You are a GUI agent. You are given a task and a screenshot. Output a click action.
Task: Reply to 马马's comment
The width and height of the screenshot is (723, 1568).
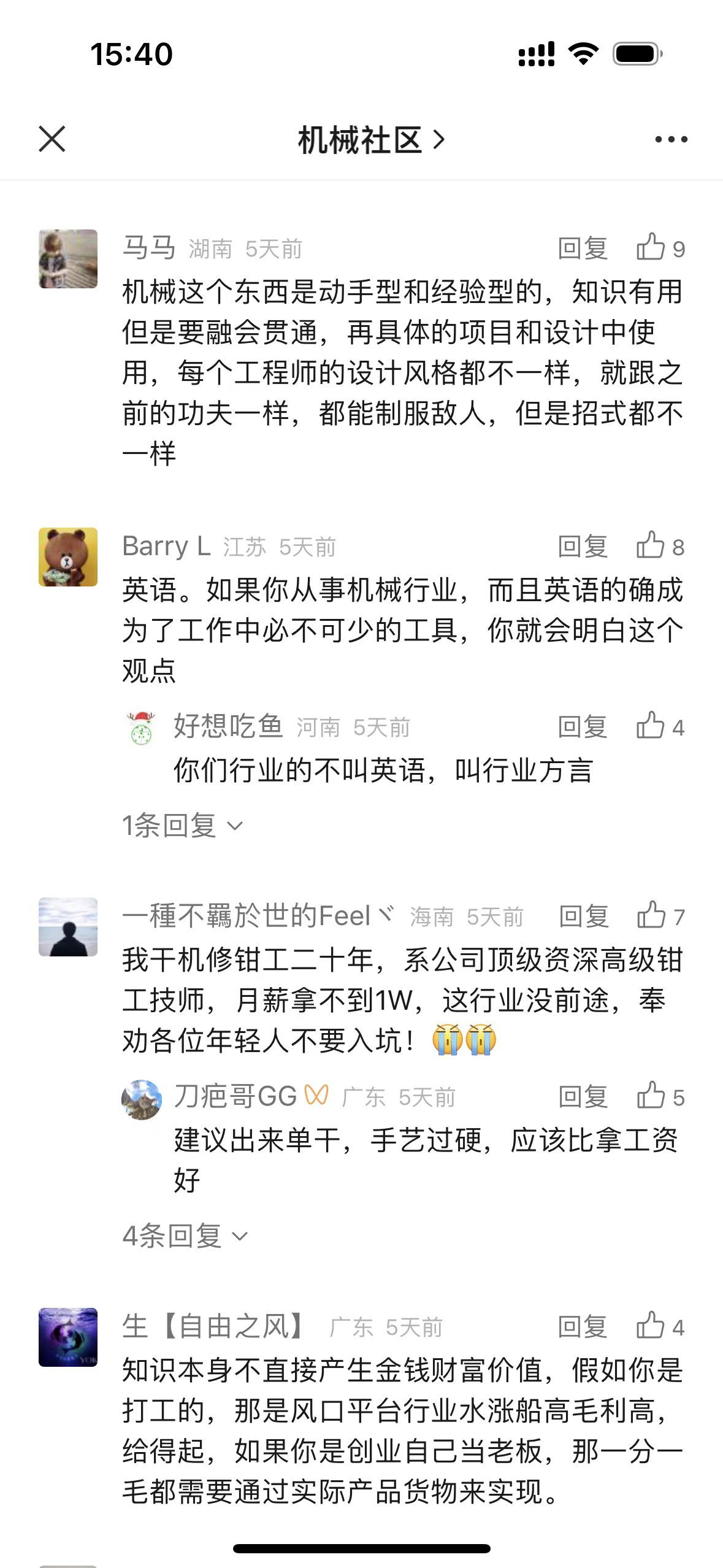(x=583, y=248)
